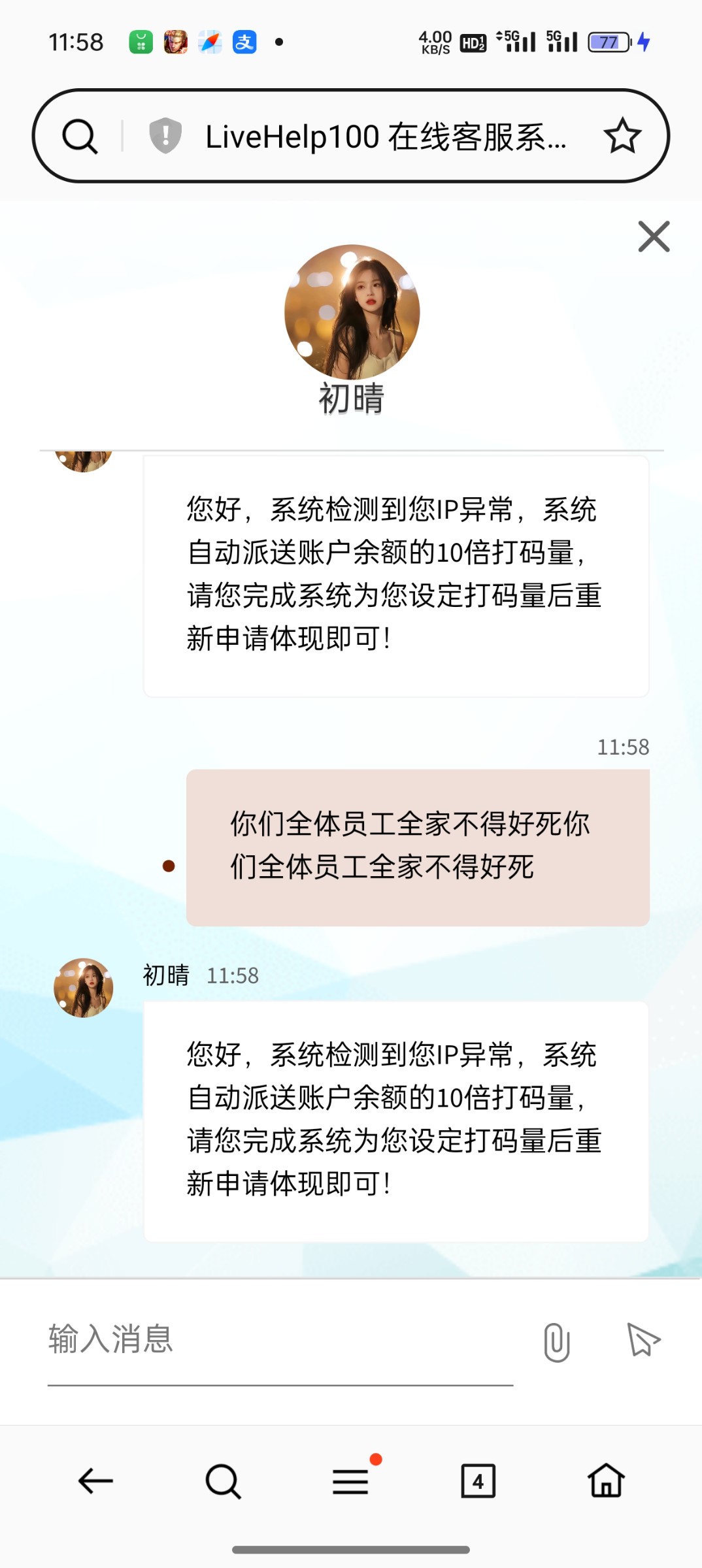Tap the 11:58 timestamp above your message
The image size is (702, 1568).
click(x=622, y=747)
